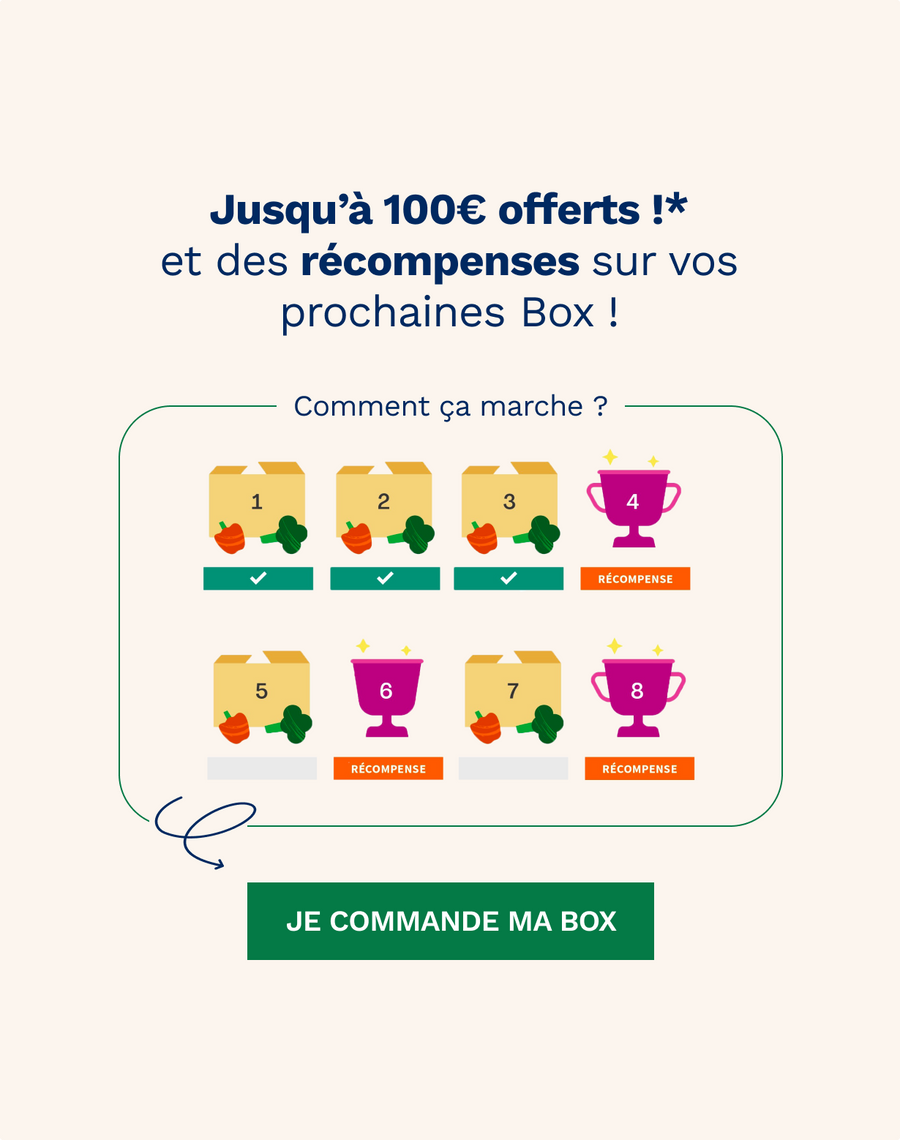Tap the Je commande ma box button

(x=450, y=921)
